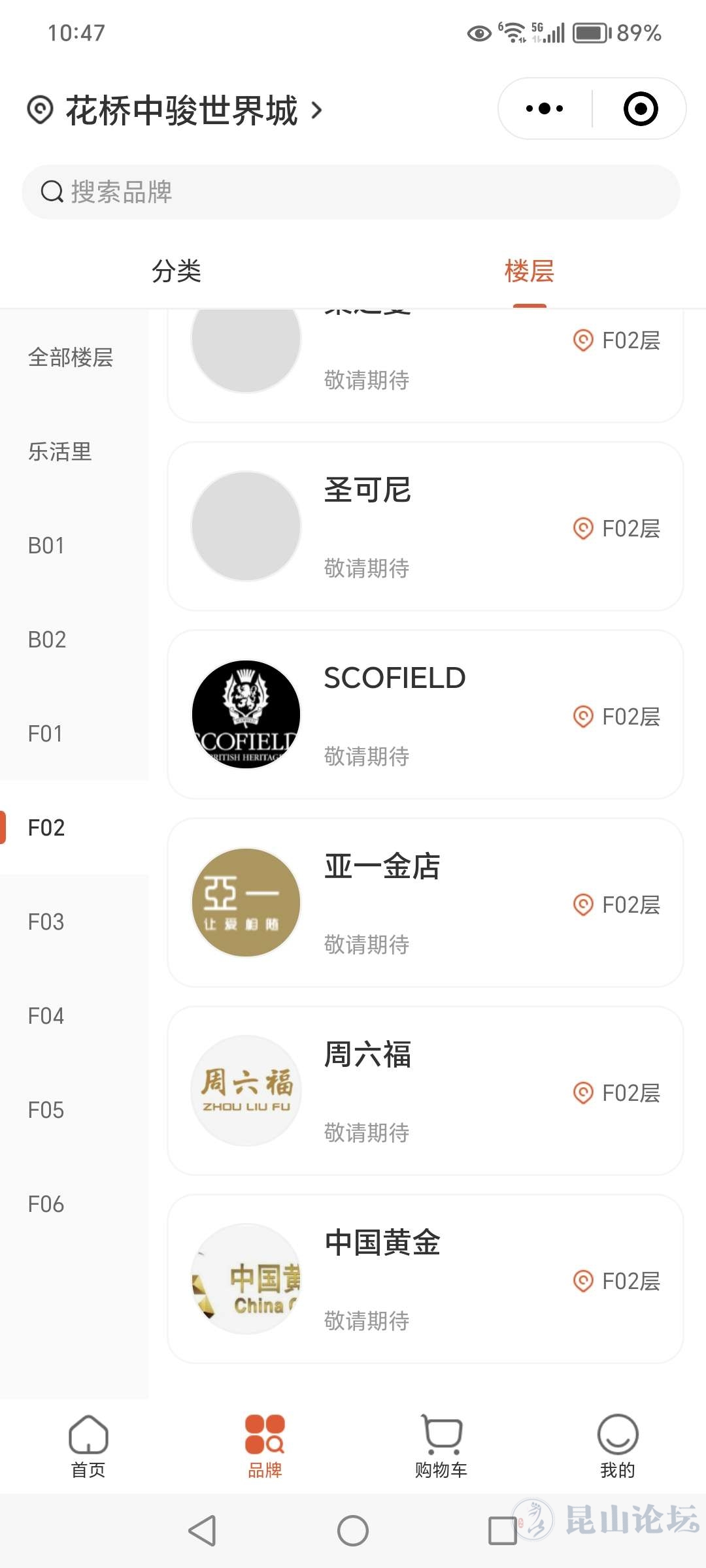
Task: Show brands on 全部楼层
Action: point(71,357)
